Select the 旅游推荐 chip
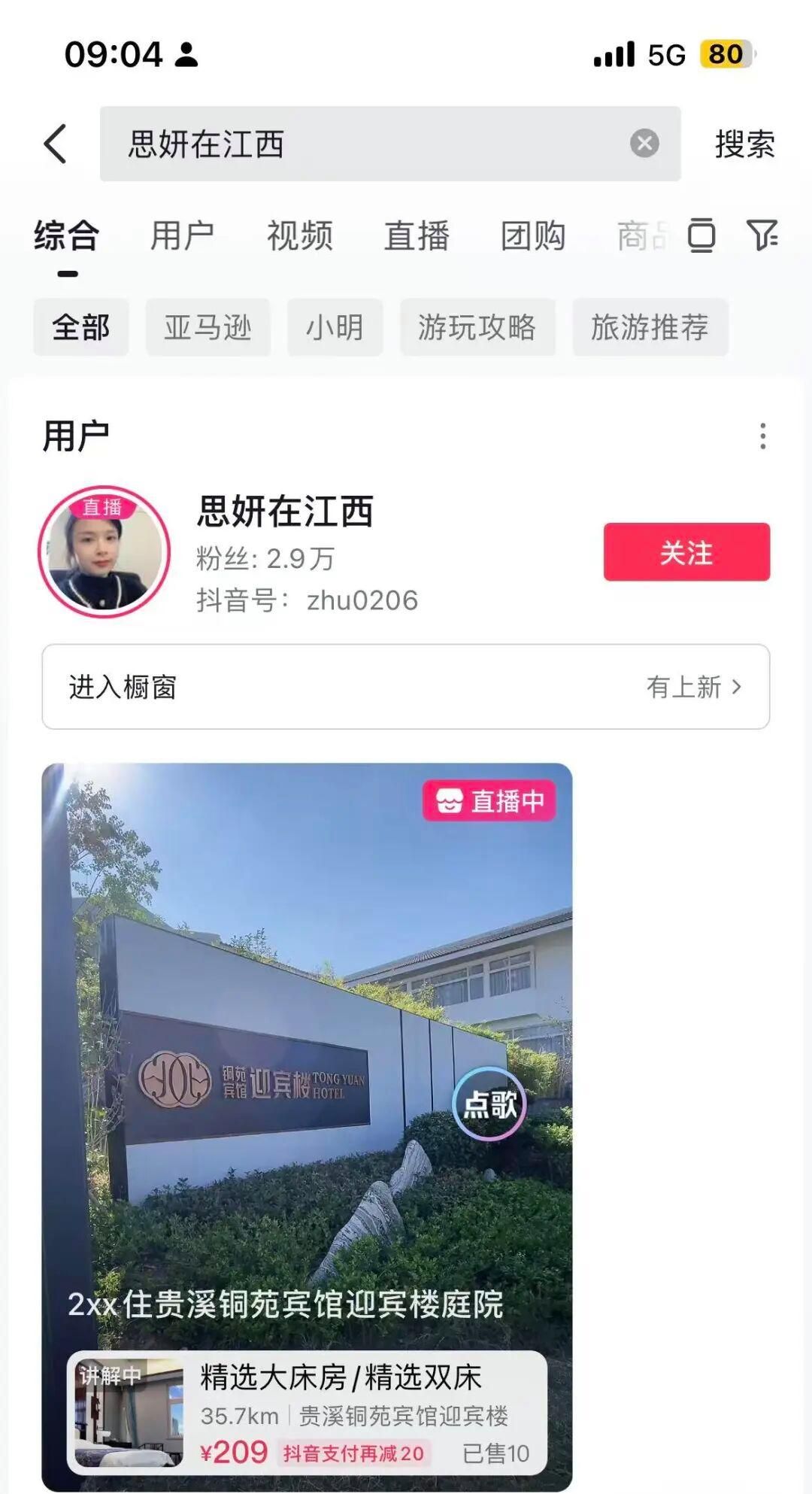 click(x=650, y=327)
